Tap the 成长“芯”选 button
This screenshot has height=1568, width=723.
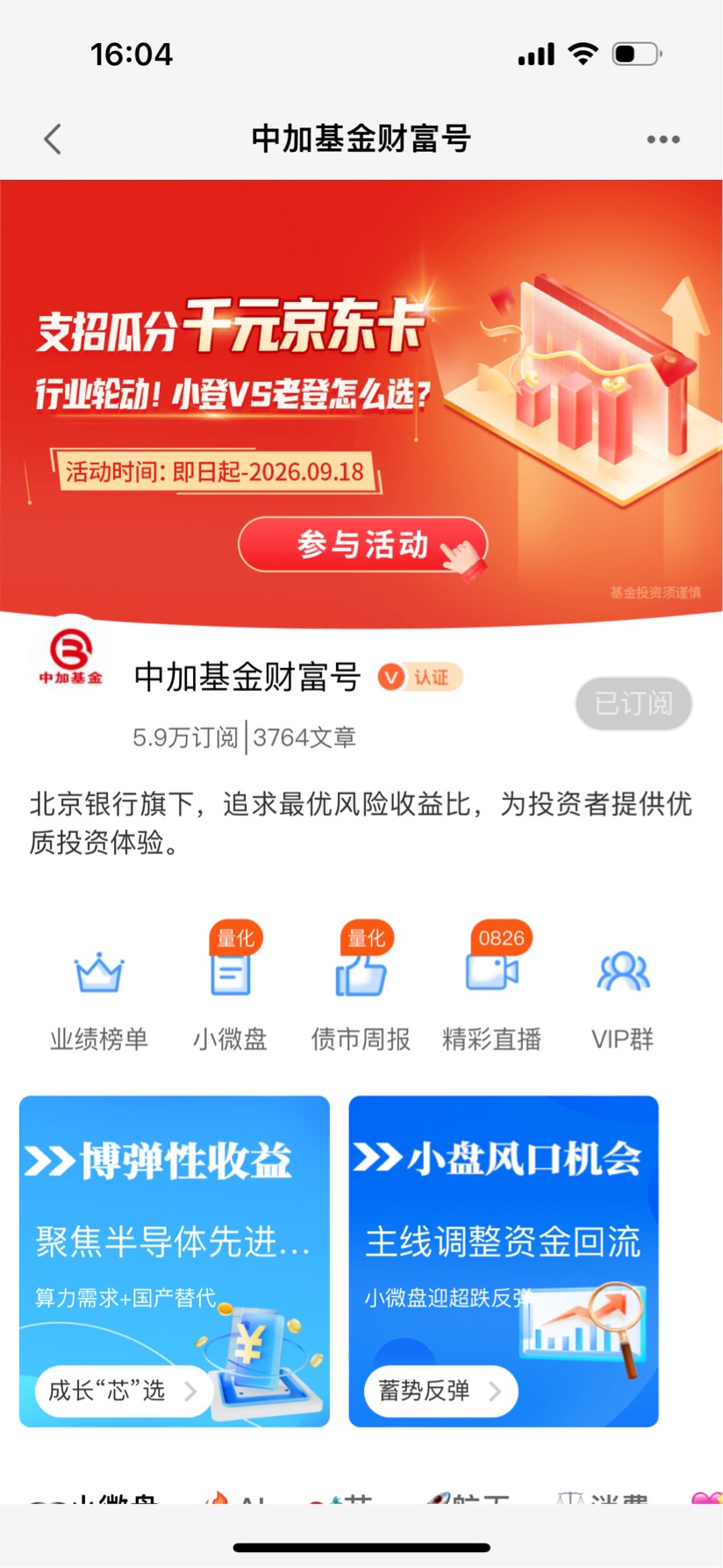pos(123,1391)
